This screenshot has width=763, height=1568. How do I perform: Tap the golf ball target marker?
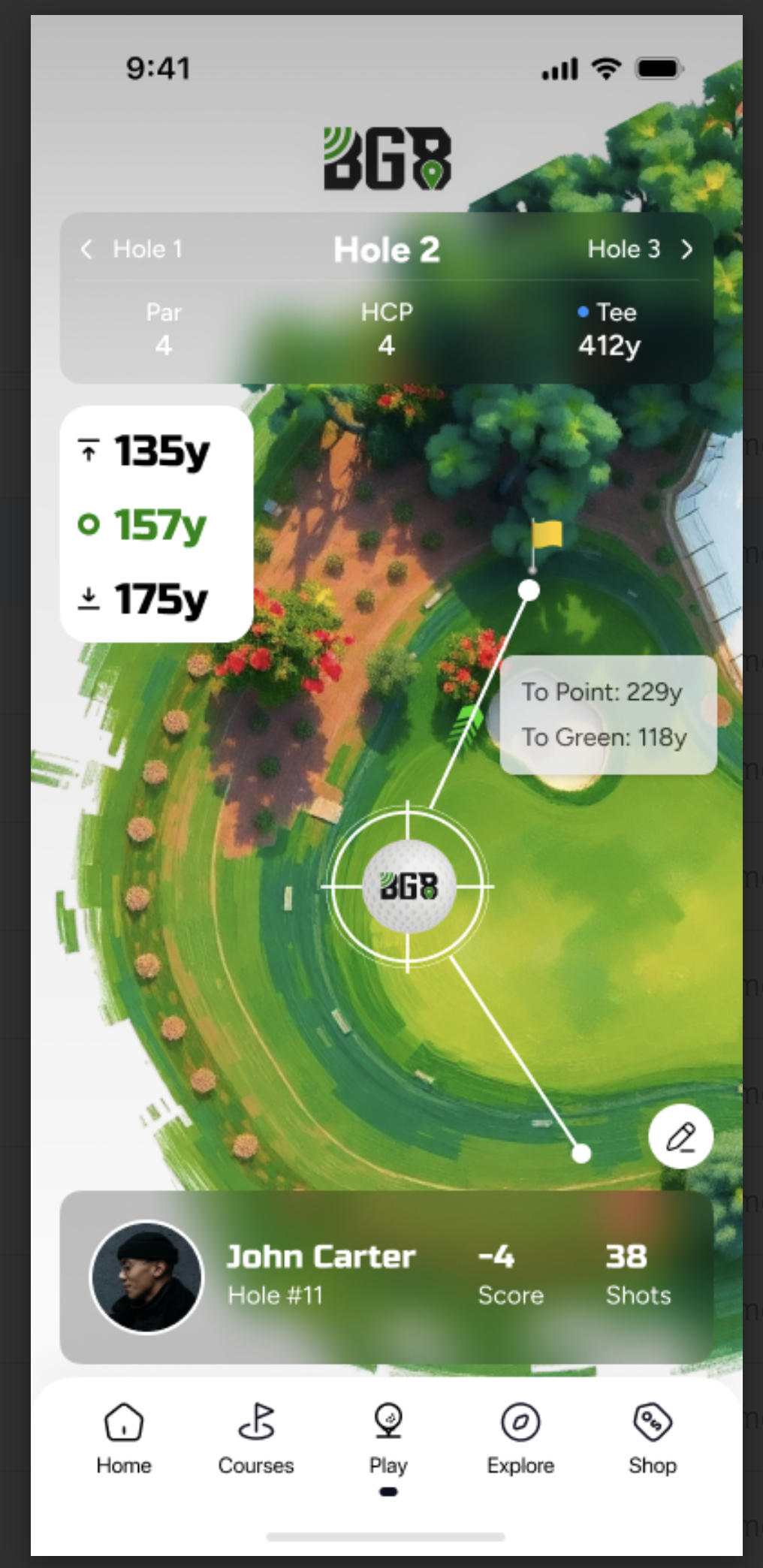point(408,886)
